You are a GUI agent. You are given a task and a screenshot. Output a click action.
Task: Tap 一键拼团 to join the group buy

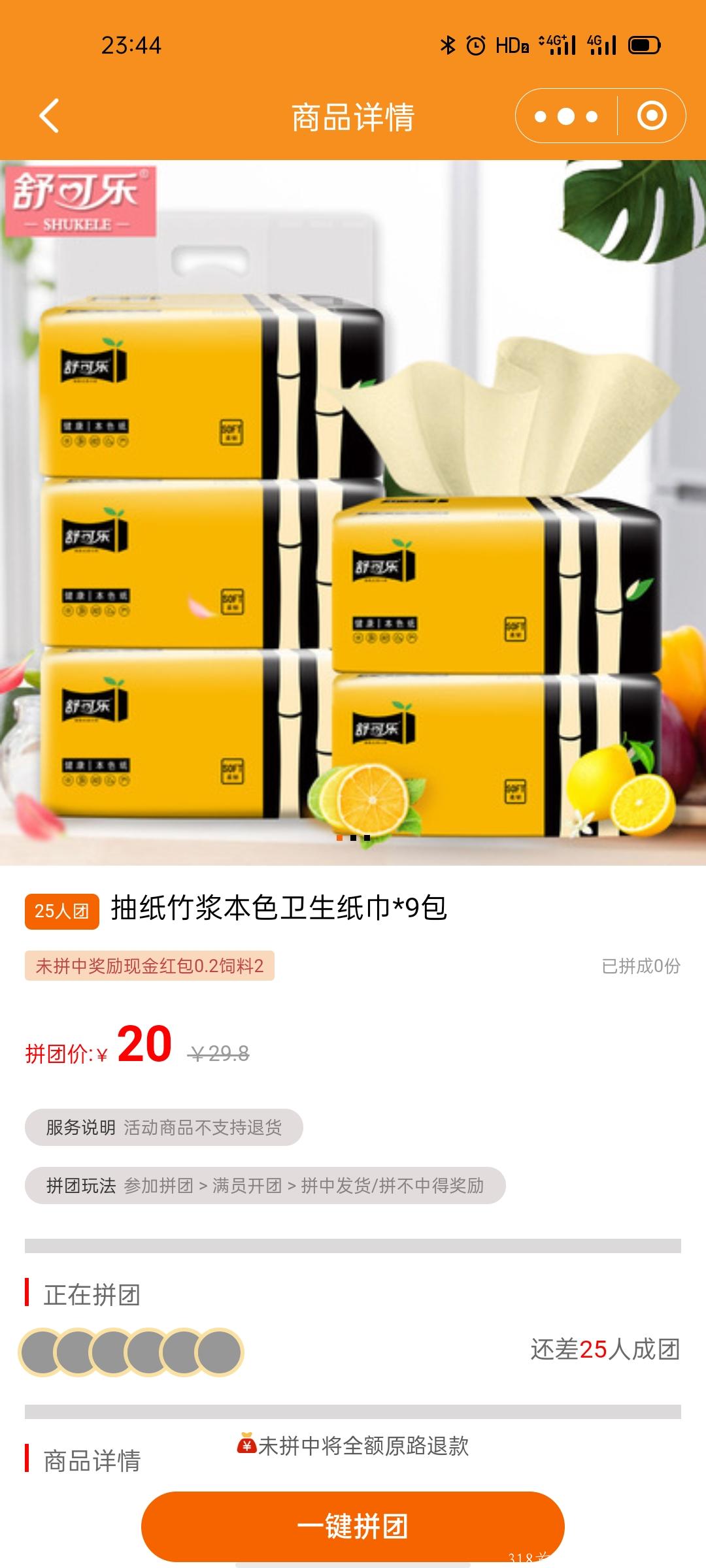(353, 1526)
